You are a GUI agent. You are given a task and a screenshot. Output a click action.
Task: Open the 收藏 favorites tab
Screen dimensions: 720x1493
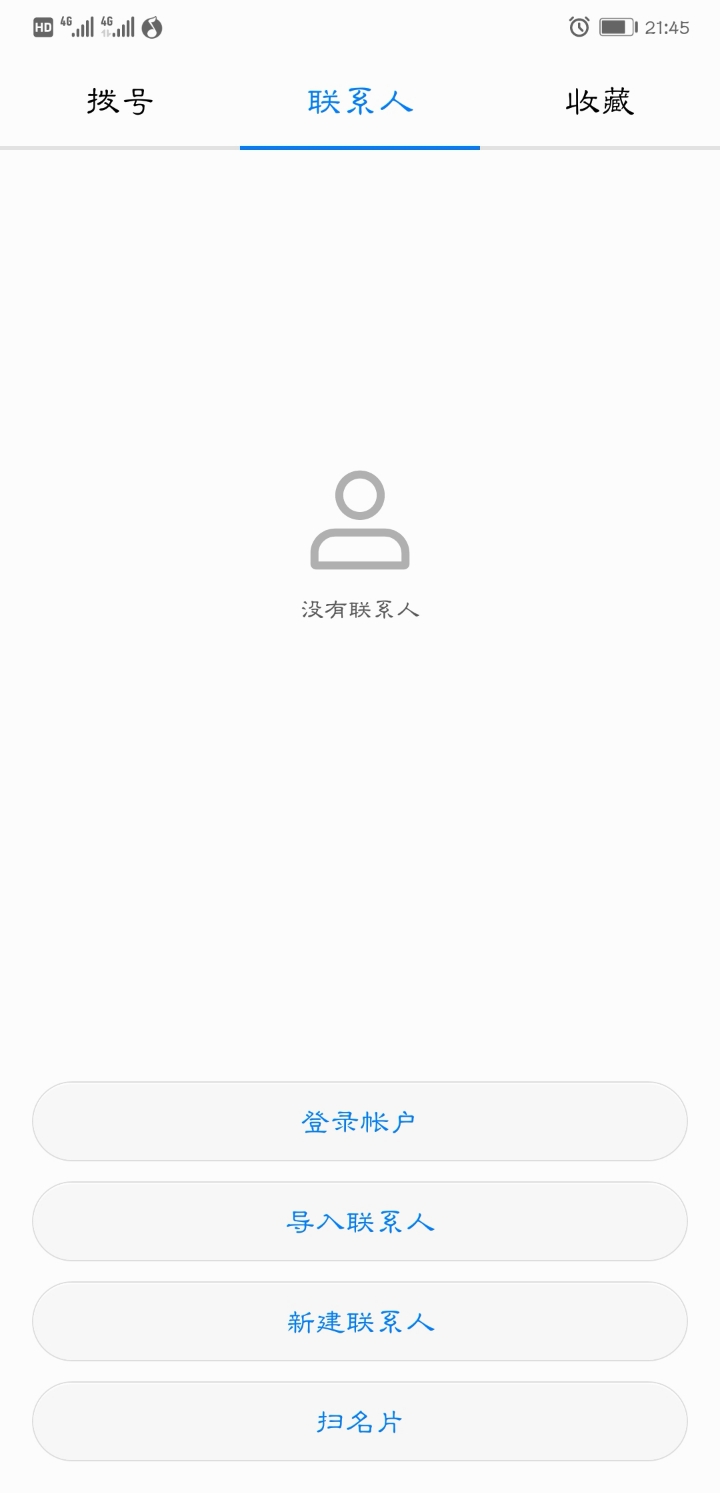598,101
